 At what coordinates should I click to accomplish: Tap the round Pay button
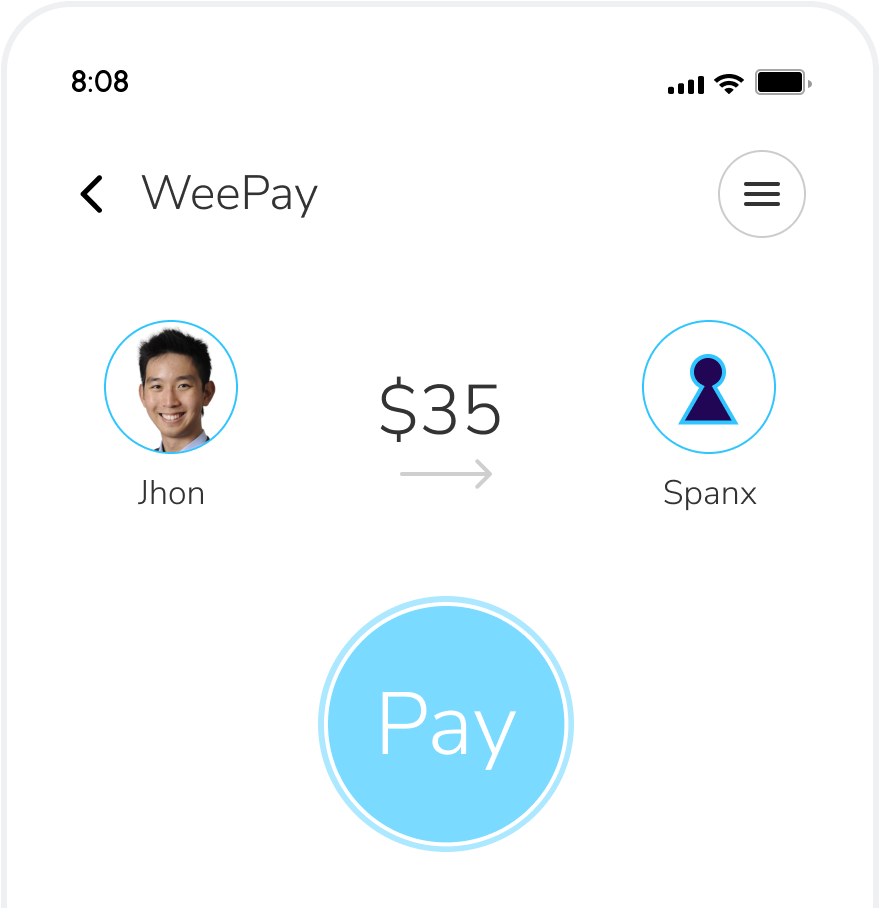point(446,724)
